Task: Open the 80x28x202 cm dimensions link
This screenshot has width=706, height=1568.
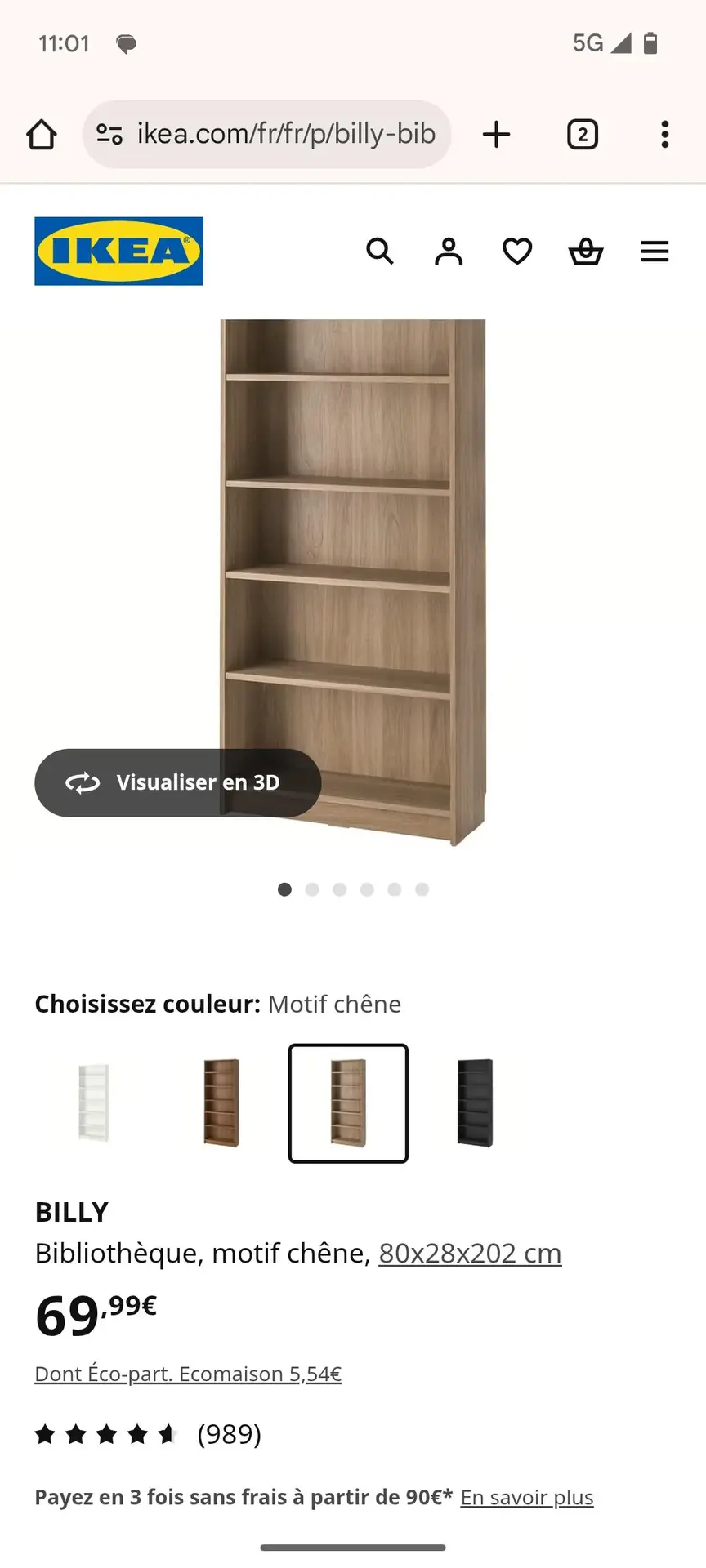Action: pos(470,1253)
